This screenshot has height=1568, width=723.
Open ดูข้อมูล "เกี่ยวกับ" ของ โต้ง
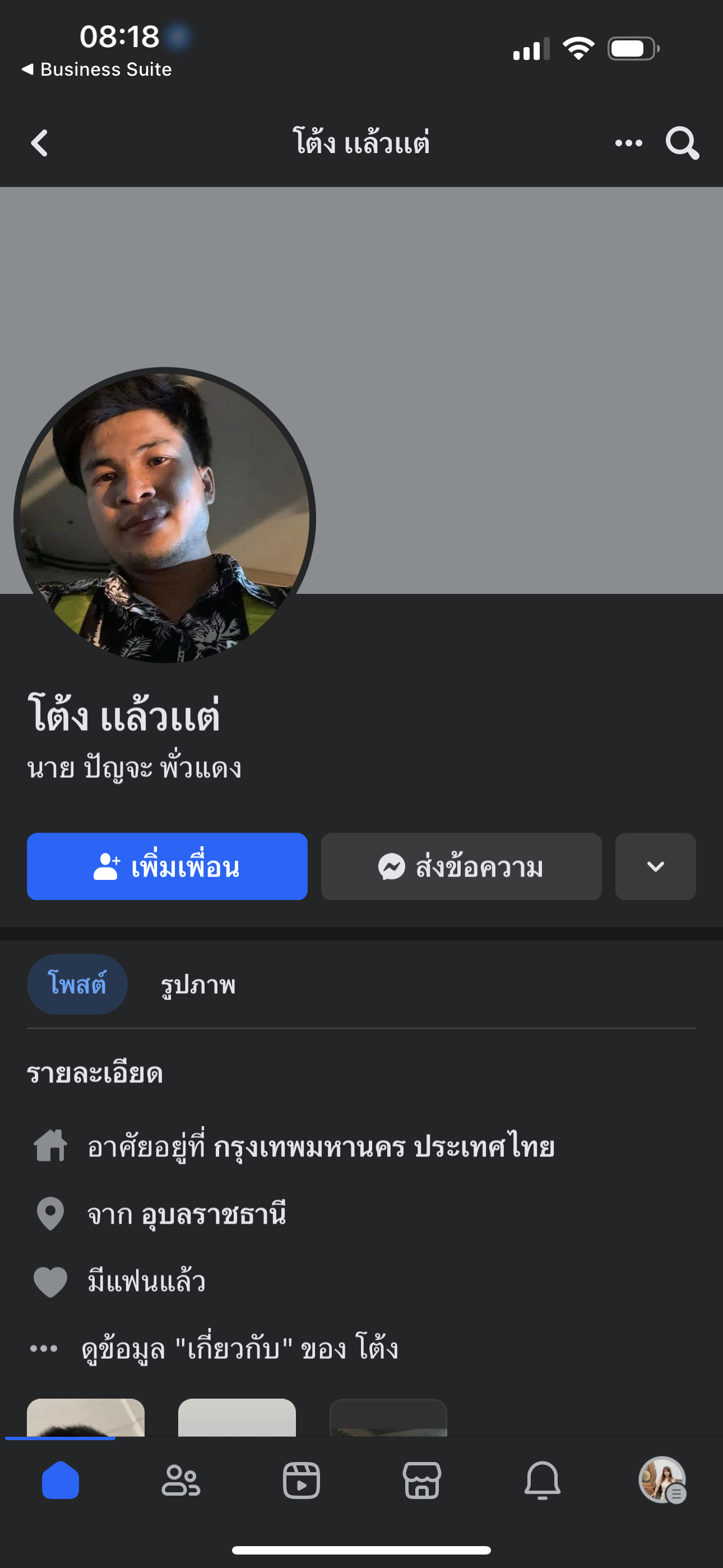[x=239, y=1348]
